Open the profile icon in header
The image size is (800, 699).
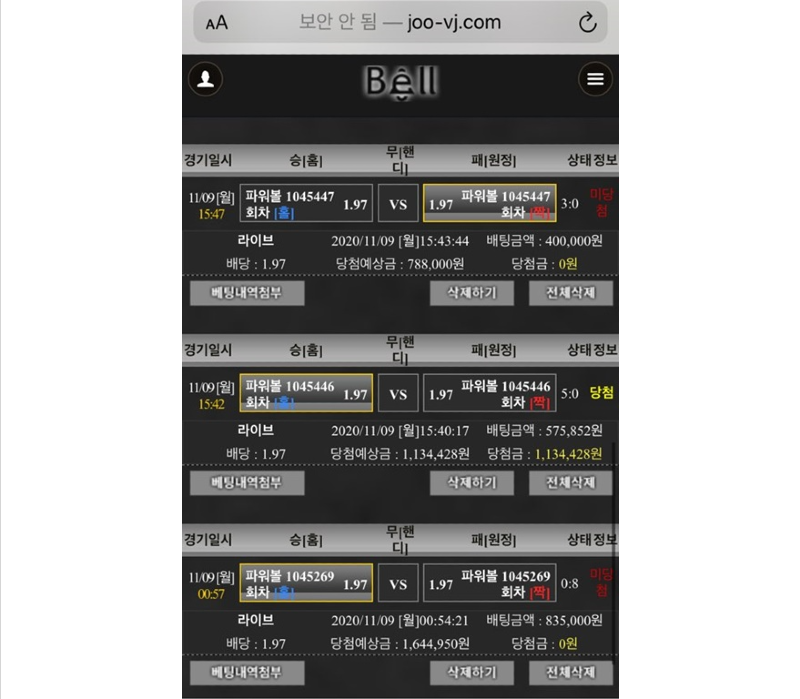[206, 80]
